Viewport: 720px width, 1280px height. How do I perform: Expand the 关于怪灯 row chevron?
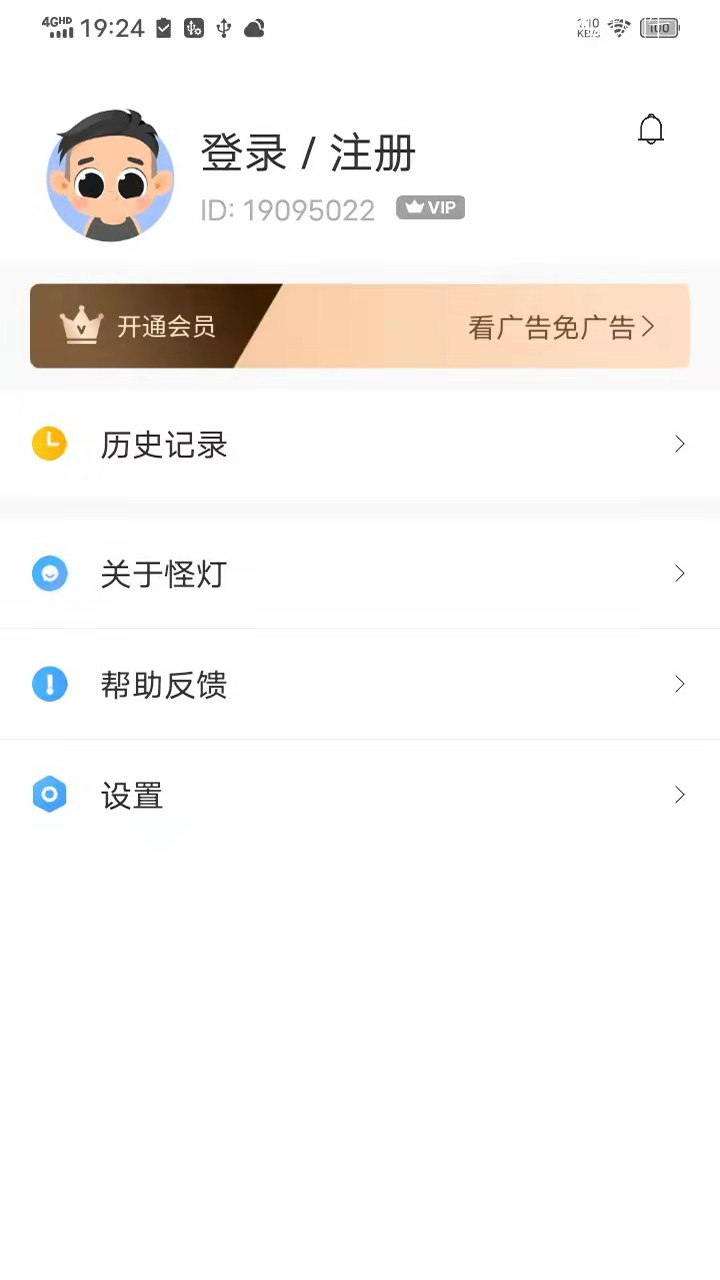coord(679,574)
